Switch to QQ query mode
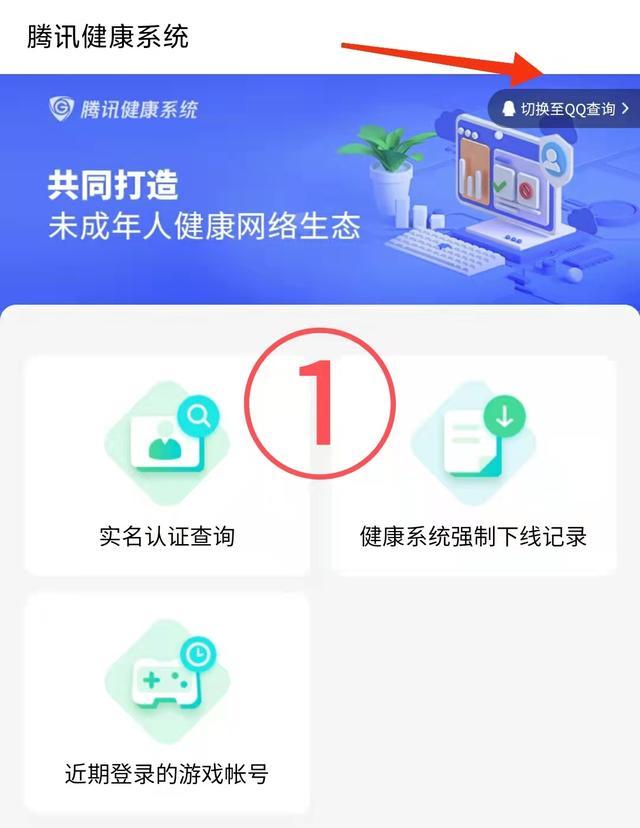 [566, 109]
